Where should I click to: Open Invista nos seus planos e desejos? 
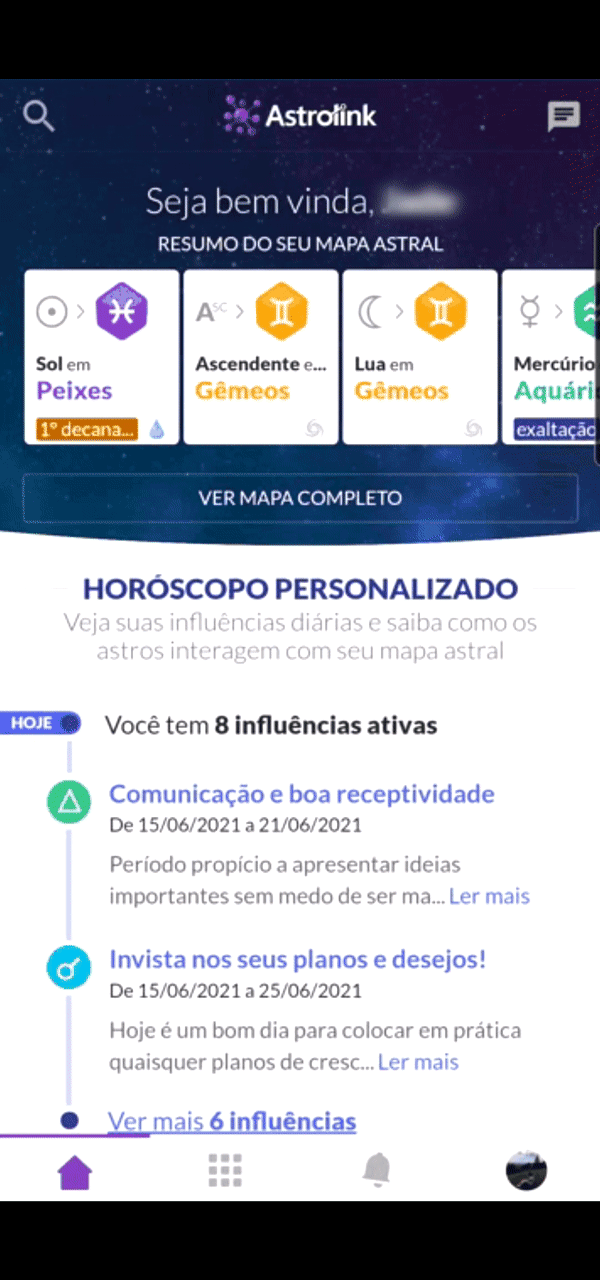pyautogui.click(x=297, y=960)
